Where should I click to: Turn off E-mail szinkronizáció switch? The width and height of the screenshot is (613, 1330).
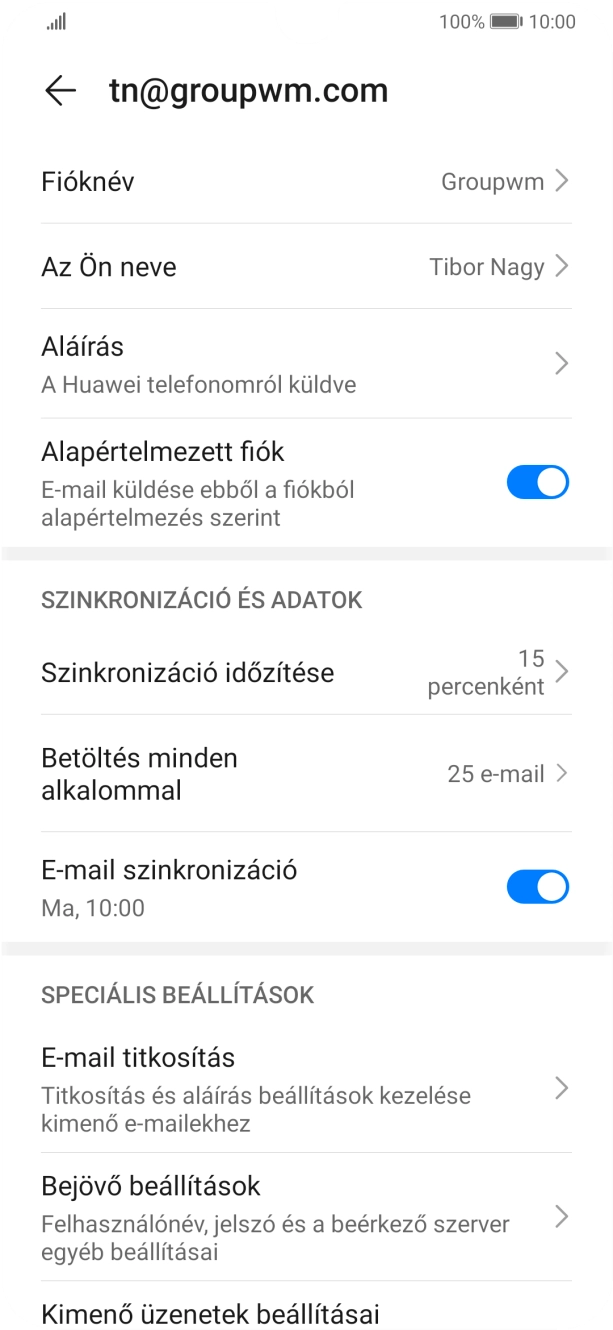coord(537,887)
